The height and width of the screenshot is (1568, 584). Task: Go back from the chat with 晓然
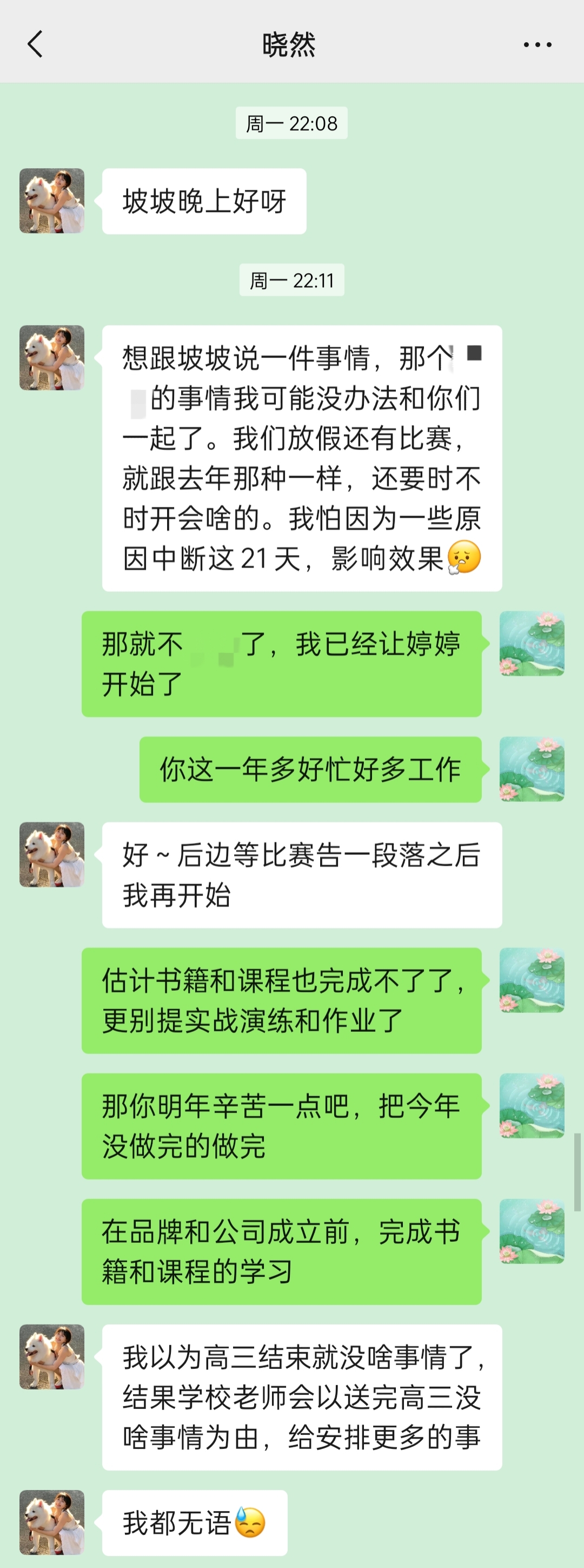[x=35, y=44]
